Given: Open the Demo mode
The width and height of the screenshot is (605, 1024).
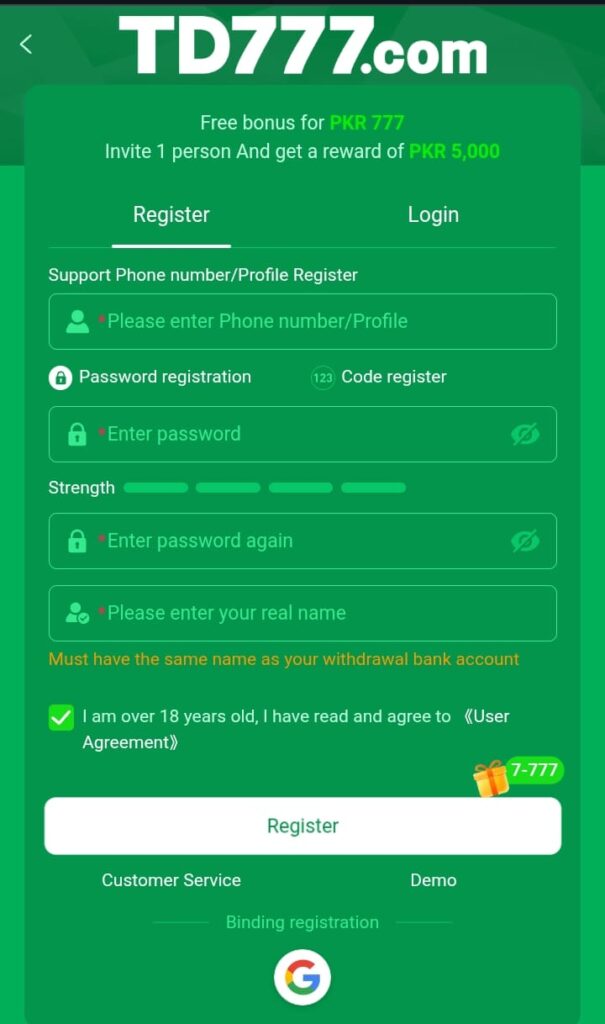Looking at the screenshot, I should (433, 880).
